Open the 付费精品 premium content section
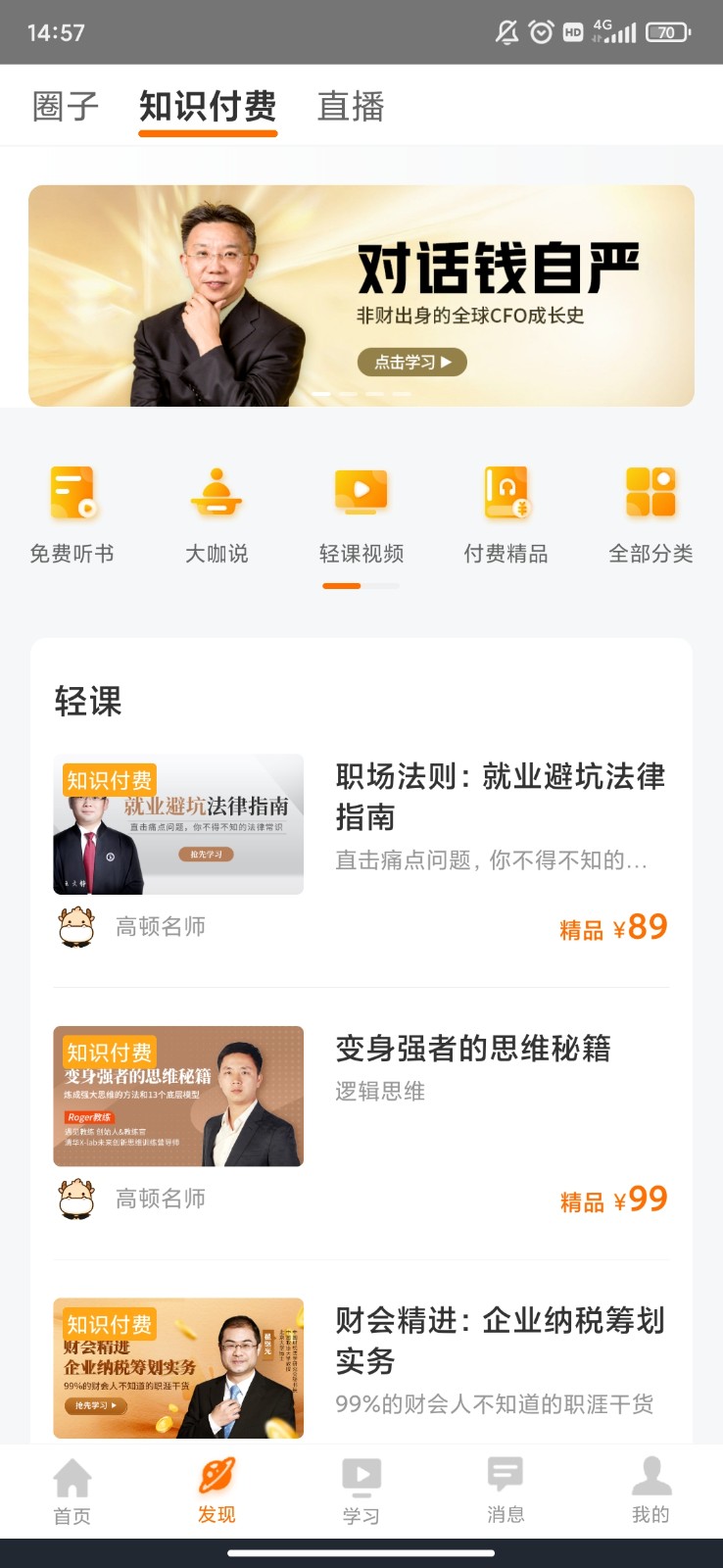The image size is (723, 1568). tap(506, 510)
